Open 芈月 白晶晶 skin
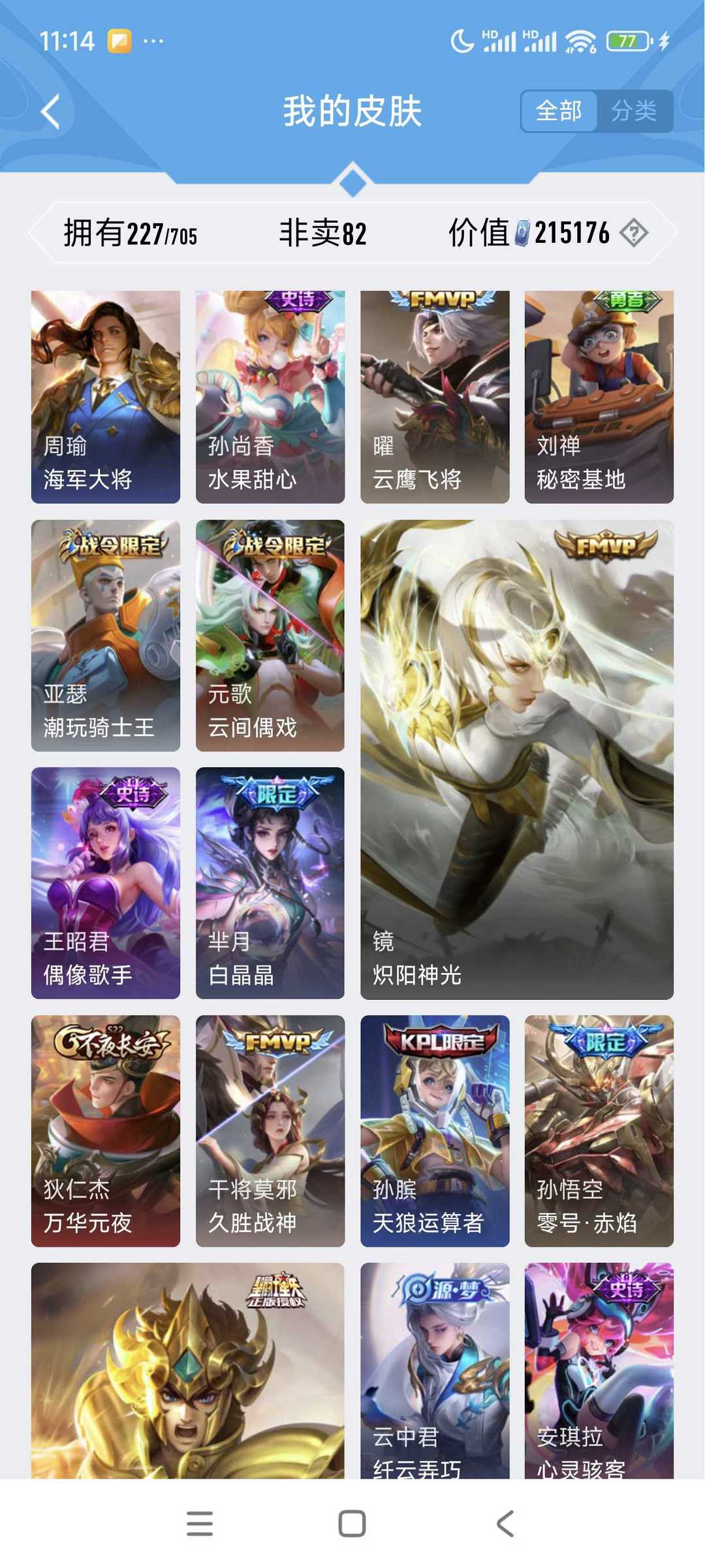The image size is (705, 1568). pyautogui.click(x=270, y=883)
